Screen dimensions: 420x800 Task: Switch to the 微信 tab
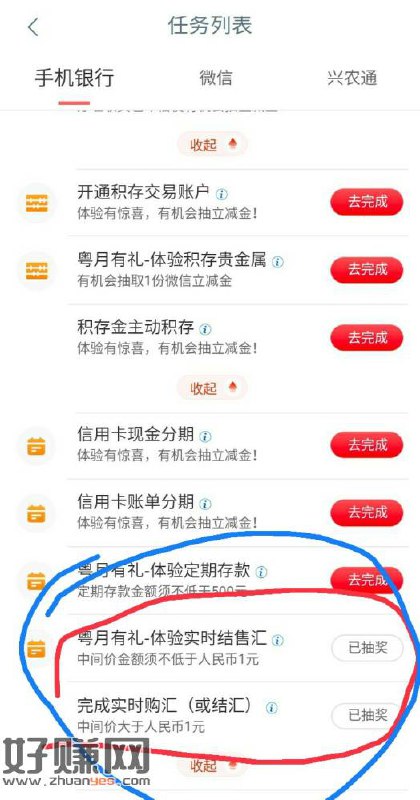tap(216, 78)
